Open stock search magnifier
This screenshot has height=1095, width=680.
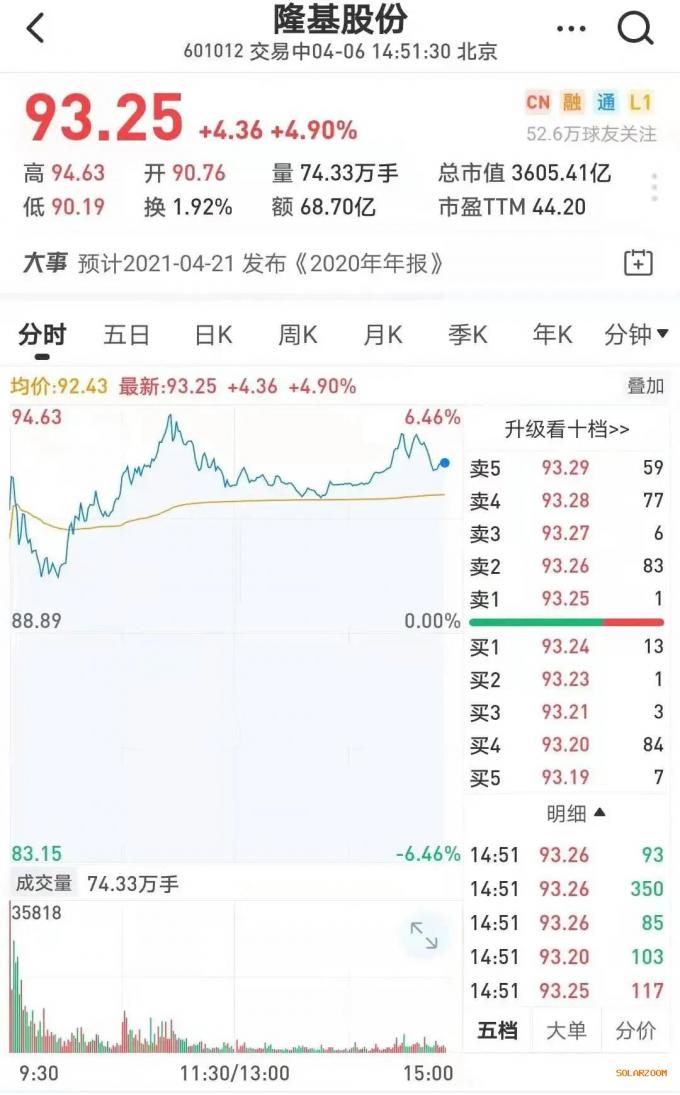coord(635,29)
